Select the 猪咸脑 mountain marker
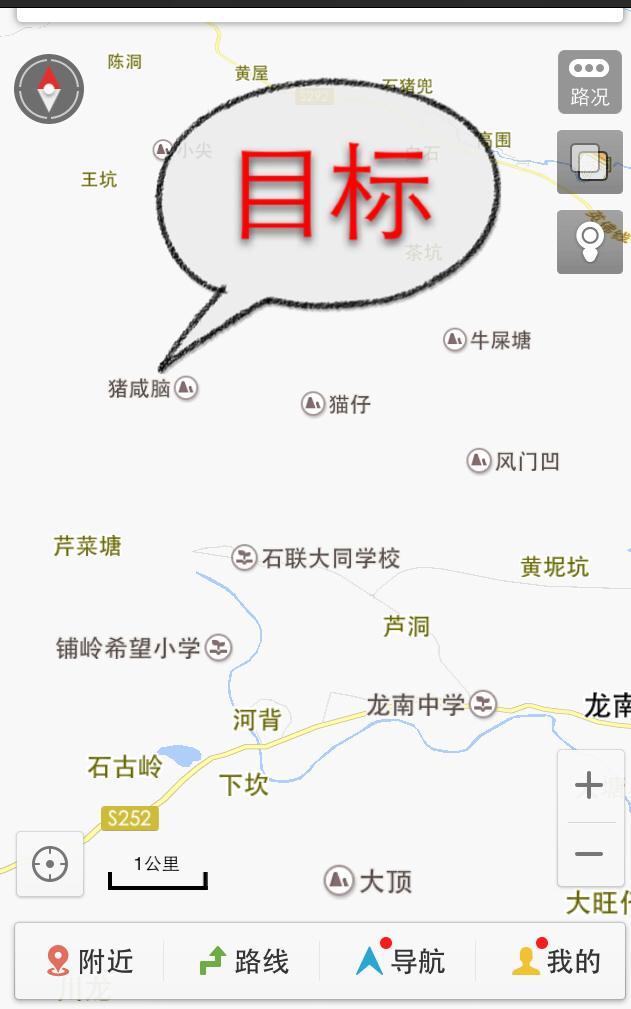The image size is (631, 1009). pyautogui.click(x=186, y=387)
